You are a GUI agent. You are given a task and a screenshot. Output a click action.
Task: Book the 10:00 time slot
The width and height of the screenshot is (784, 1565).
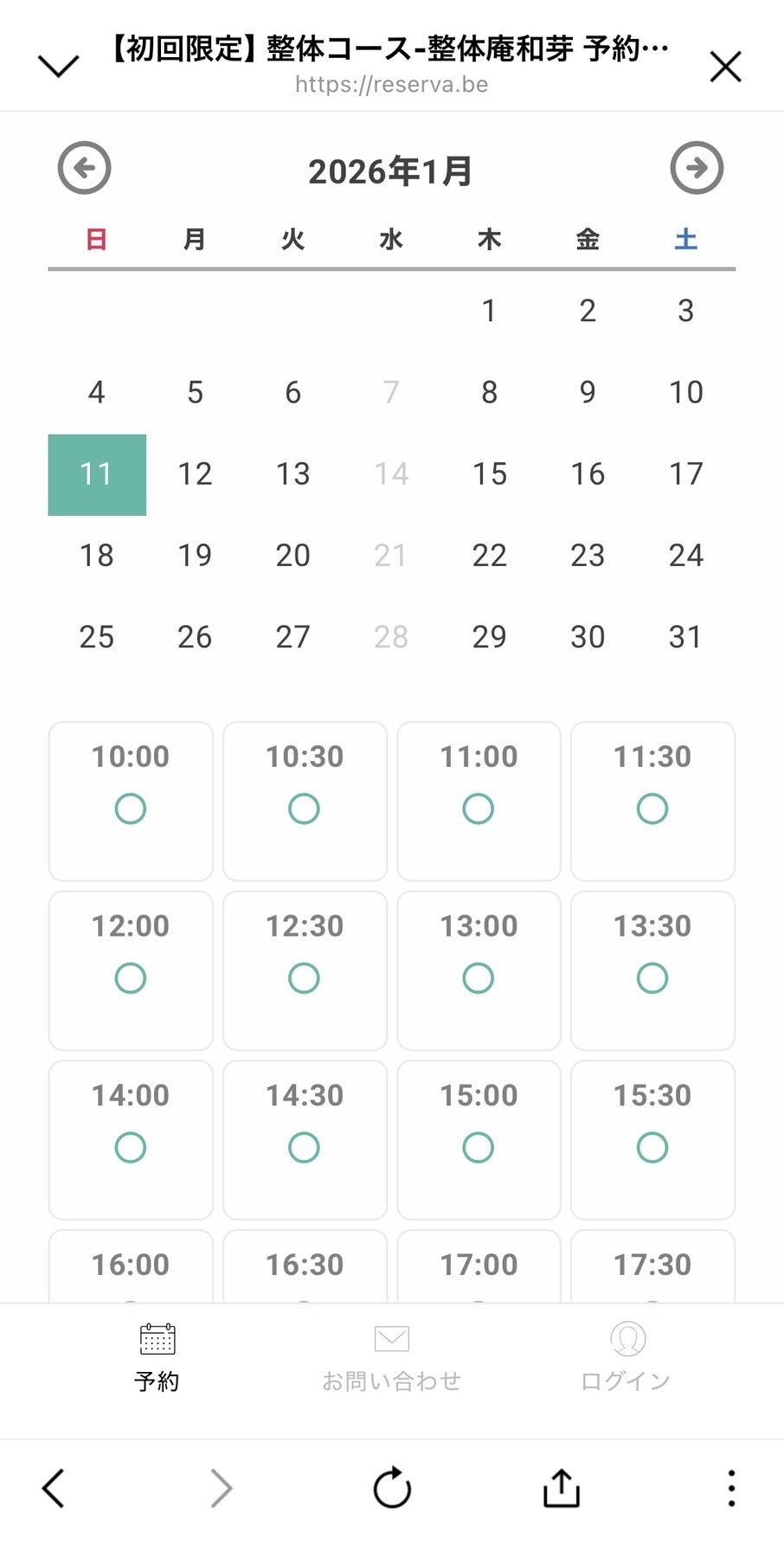(x=131, y=801)
